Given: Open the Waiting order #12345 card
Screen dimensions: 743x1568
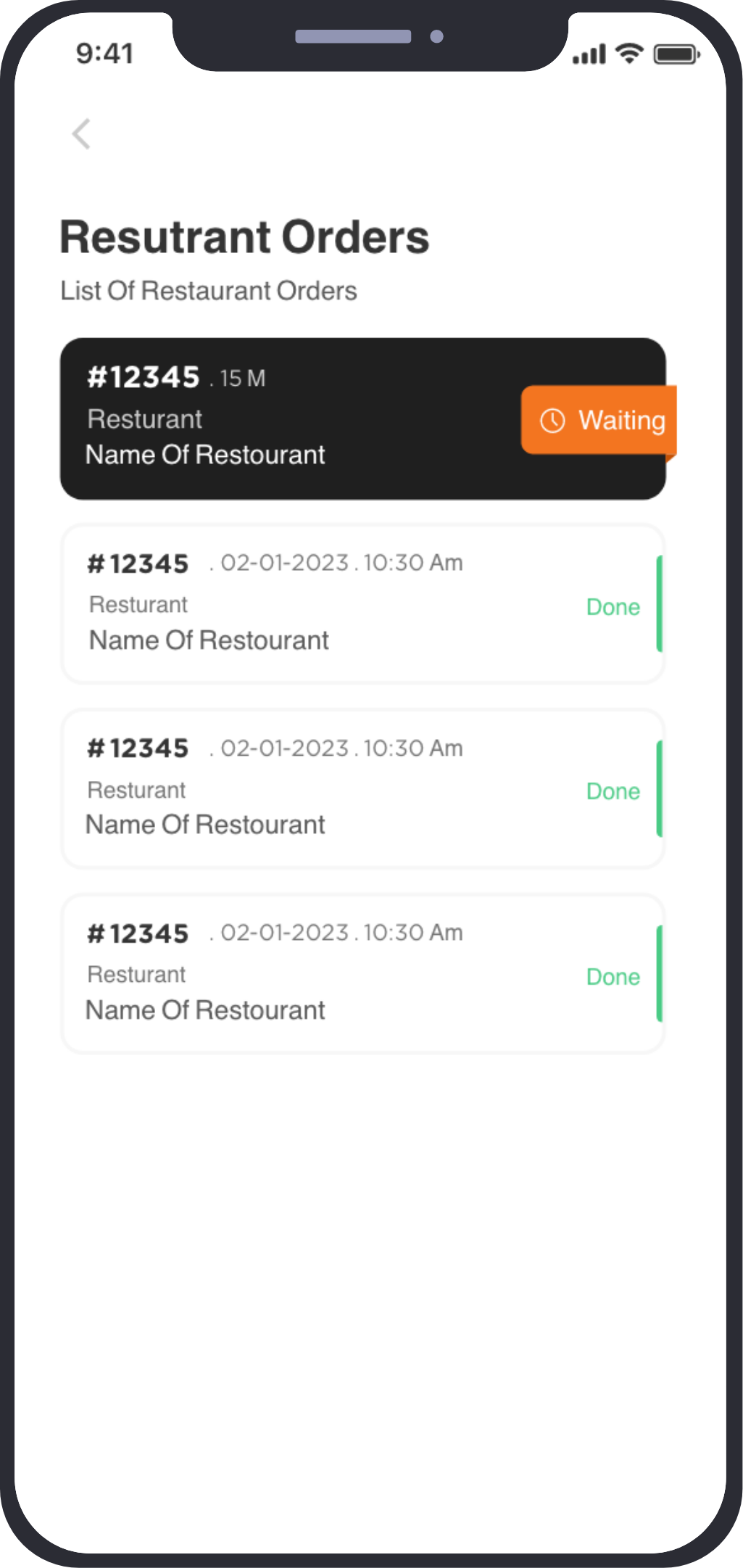Looking at the screenshot, I should [362, 418].
